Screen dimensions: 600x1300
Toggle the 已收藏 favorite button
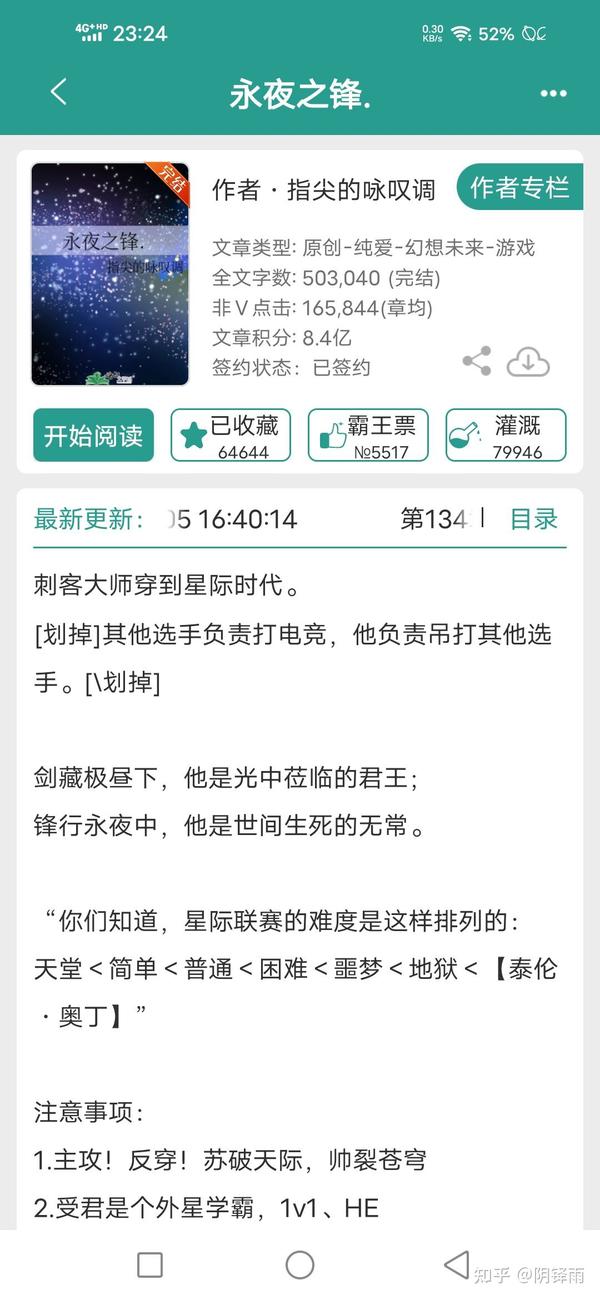click(x=231, y=435)
